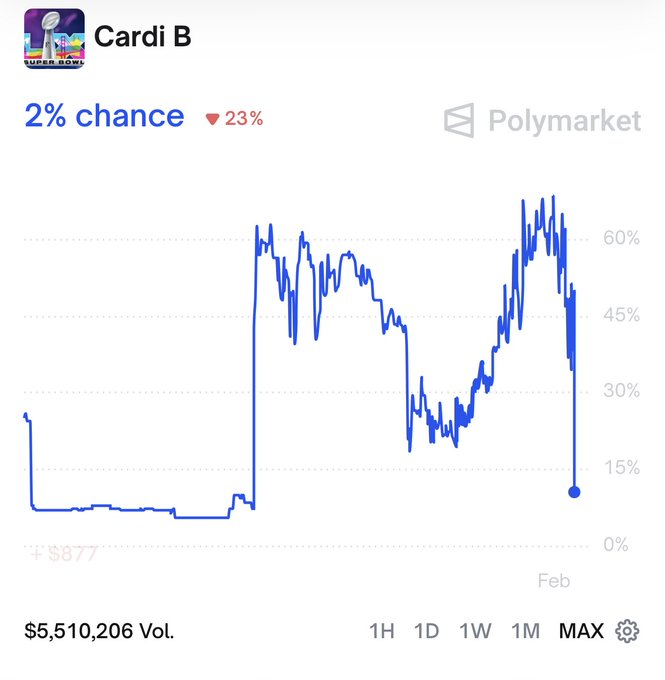The image size is (665, 680).
Task: Select the 1D time range
Action: [427, 631]
